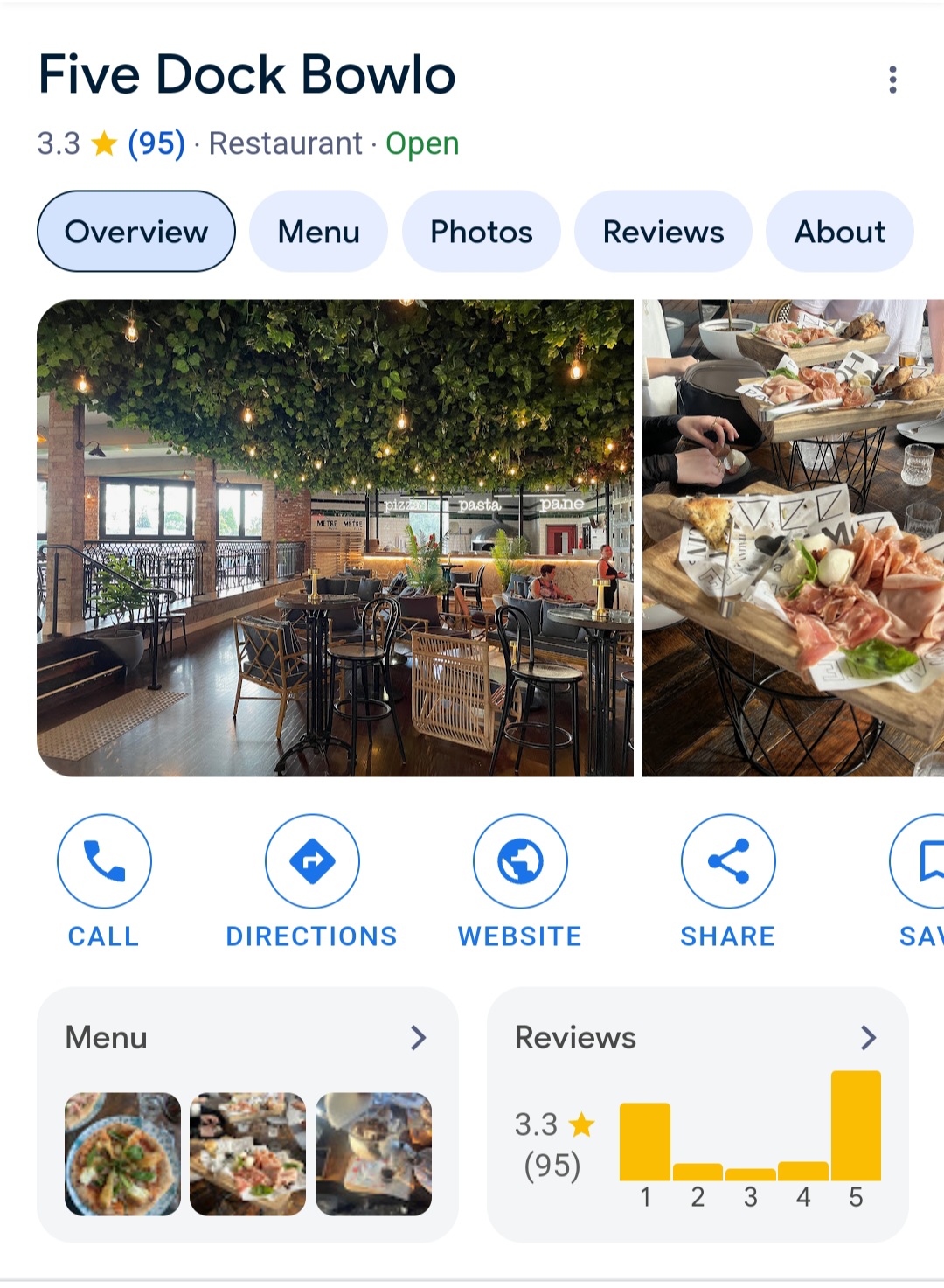Open the three-dot overflow menu
This screenshot has height=1288, width=944.
pyautogui.click(x=892, y=80)
